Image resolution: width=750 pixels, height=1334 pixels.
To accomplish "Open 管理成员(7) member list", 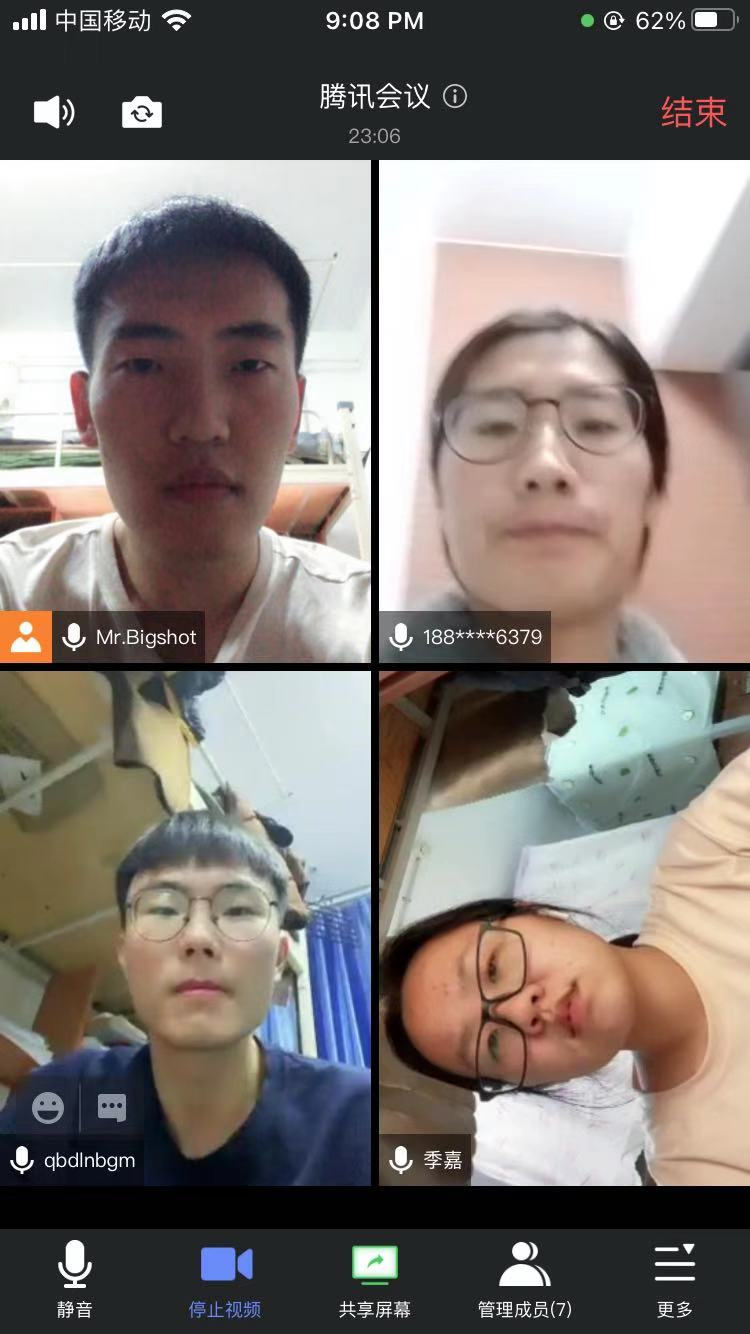I will (525, 1277).
